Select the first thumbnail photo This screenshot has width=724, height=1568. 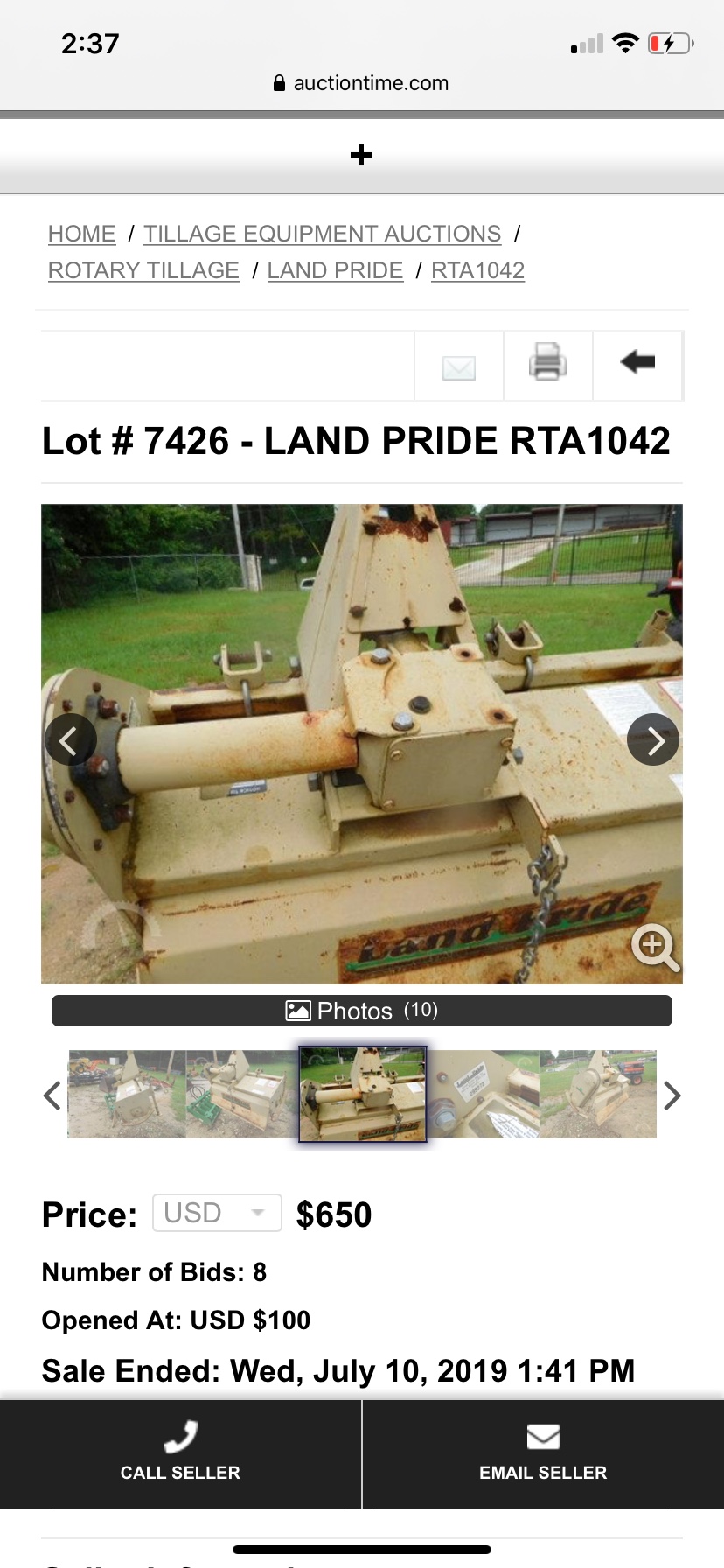point(127,1094)
